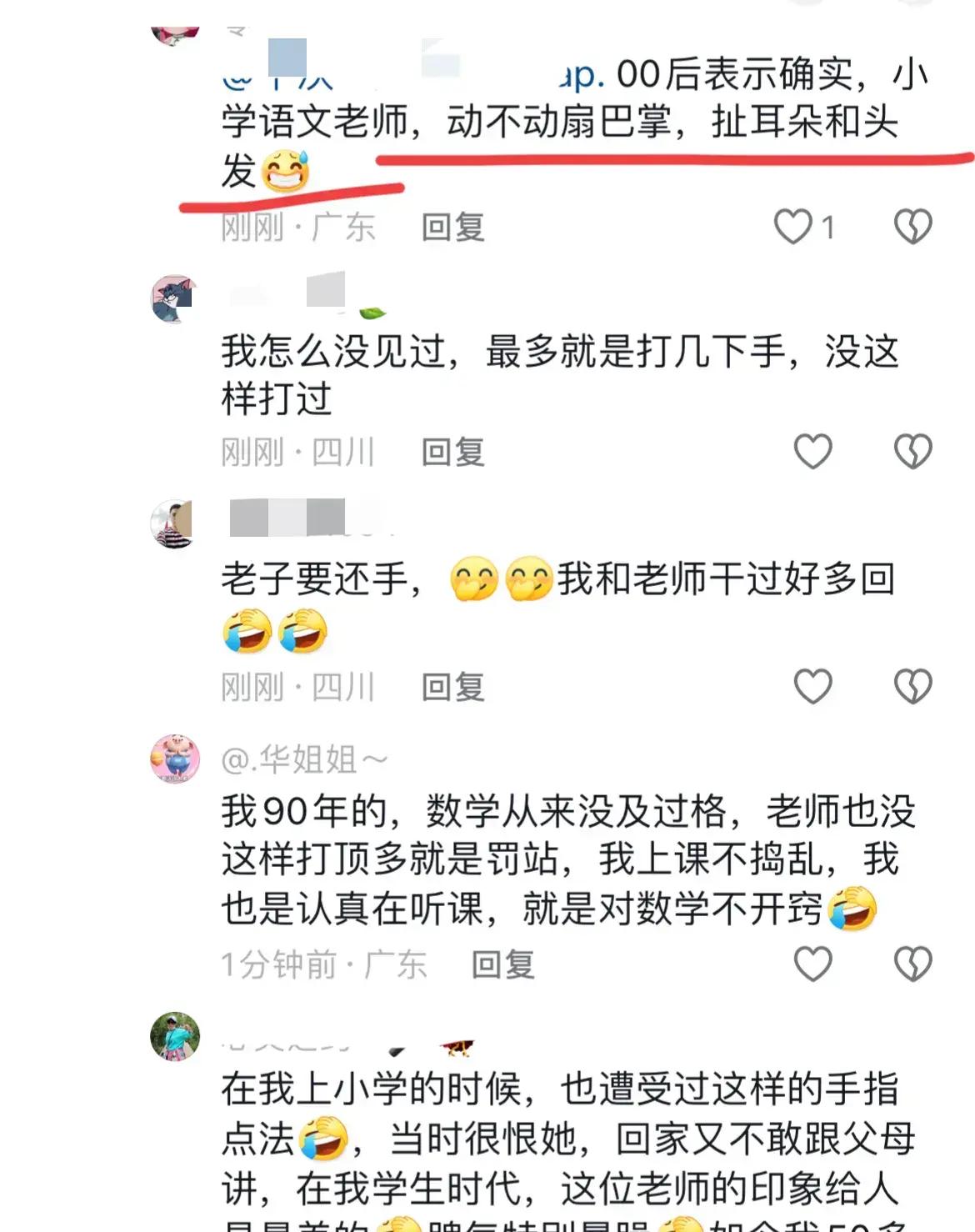Screen dimensions: 975x1232
Task: Dislike the comment 老子要还手
Action: click(x=912, y=687)
